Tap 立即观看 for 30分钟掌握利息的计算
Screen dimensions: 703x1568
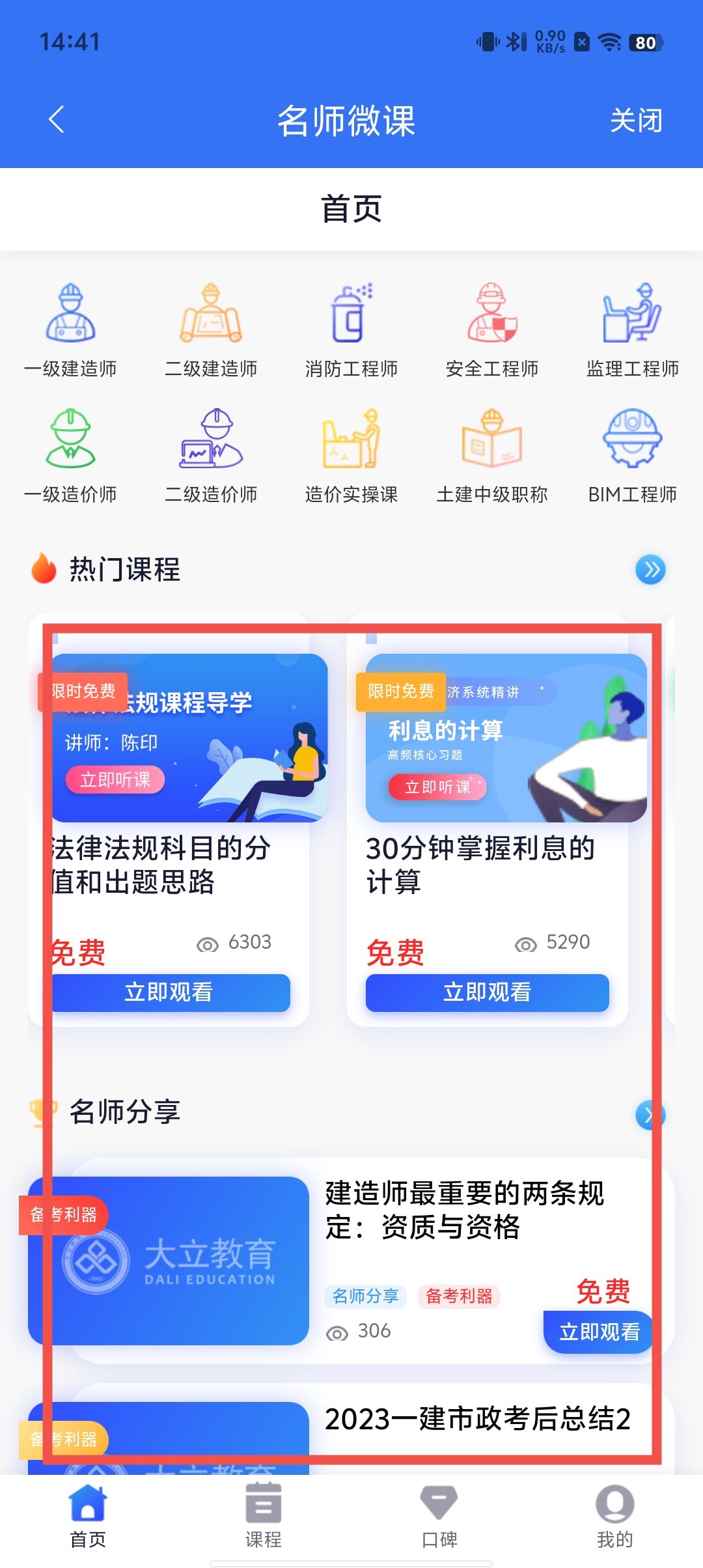pyautogui.click(x=487, y=992)
